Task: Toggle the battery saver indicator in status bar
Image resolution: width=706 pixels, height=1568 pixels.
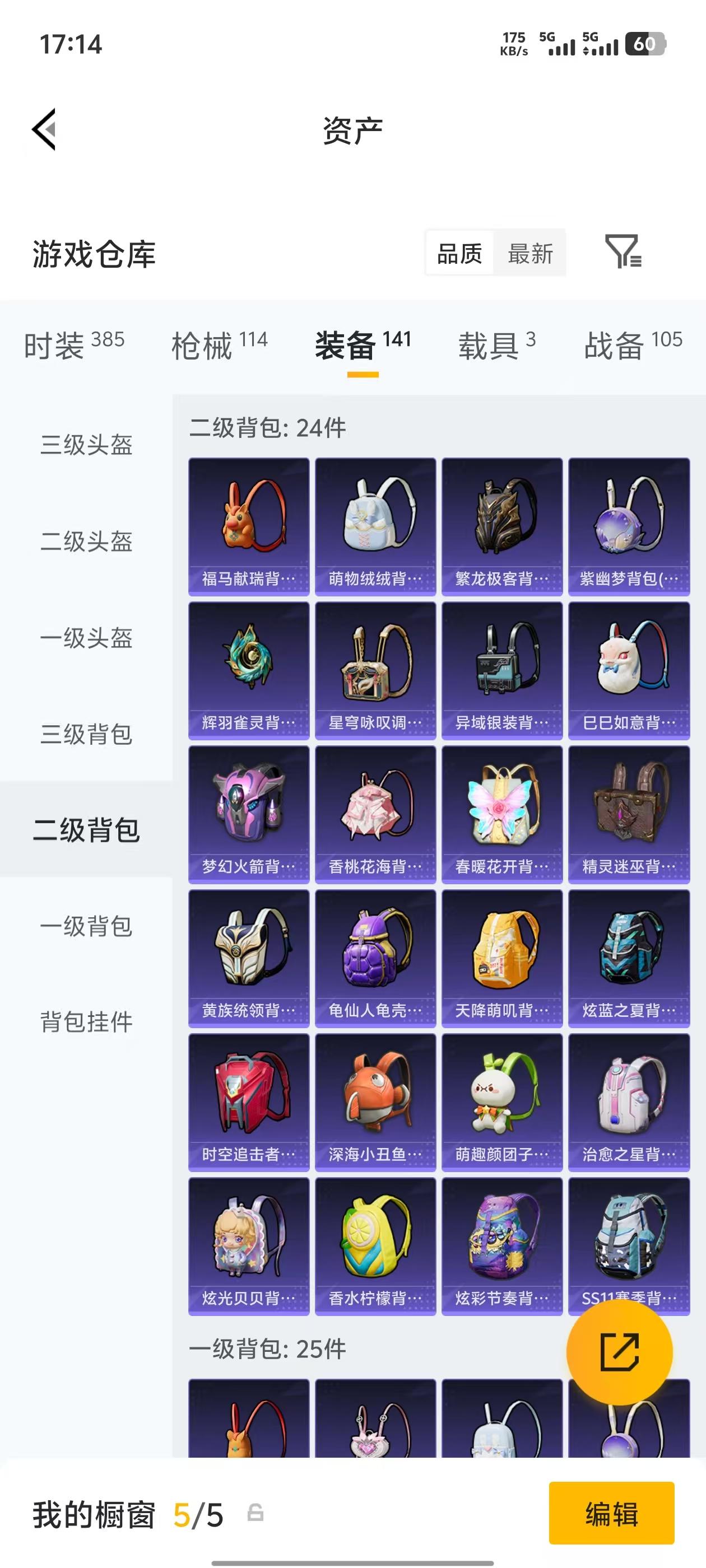Action: pyautogui.click(x=645, y=45)
